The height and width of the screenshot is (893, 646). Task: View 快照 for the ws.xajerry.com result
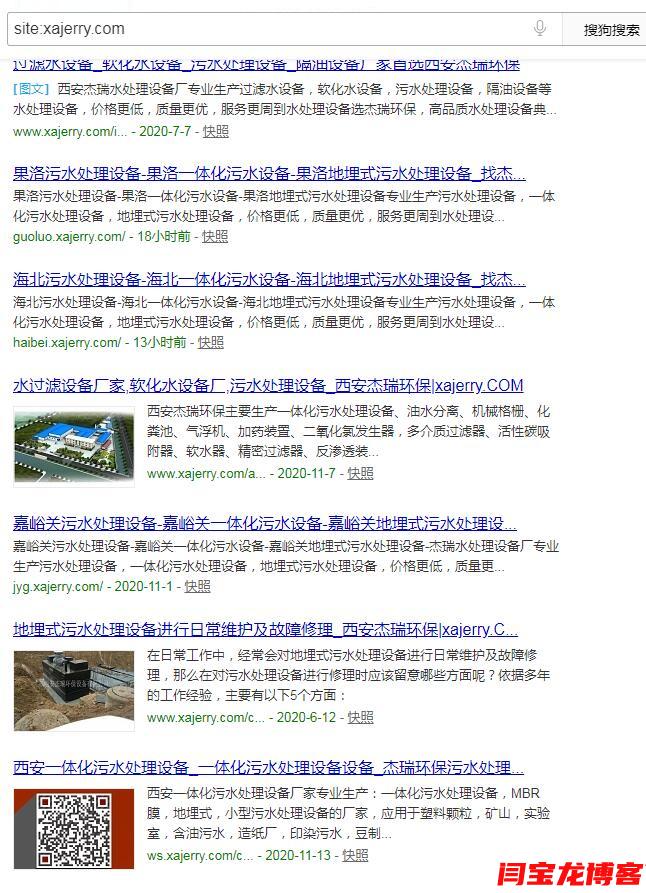coord(355,855)
